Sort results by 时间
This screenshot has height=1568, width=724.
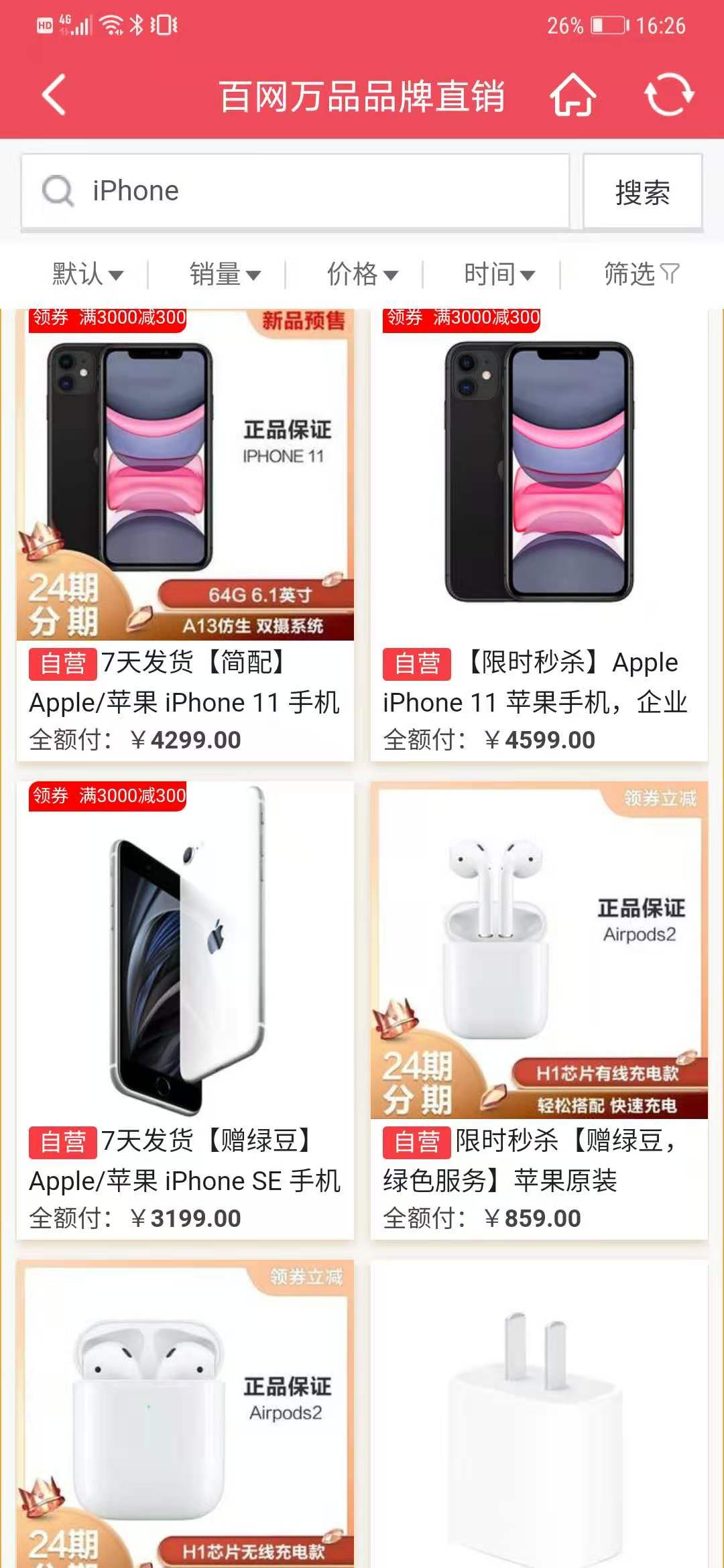[x=499, y=274]
